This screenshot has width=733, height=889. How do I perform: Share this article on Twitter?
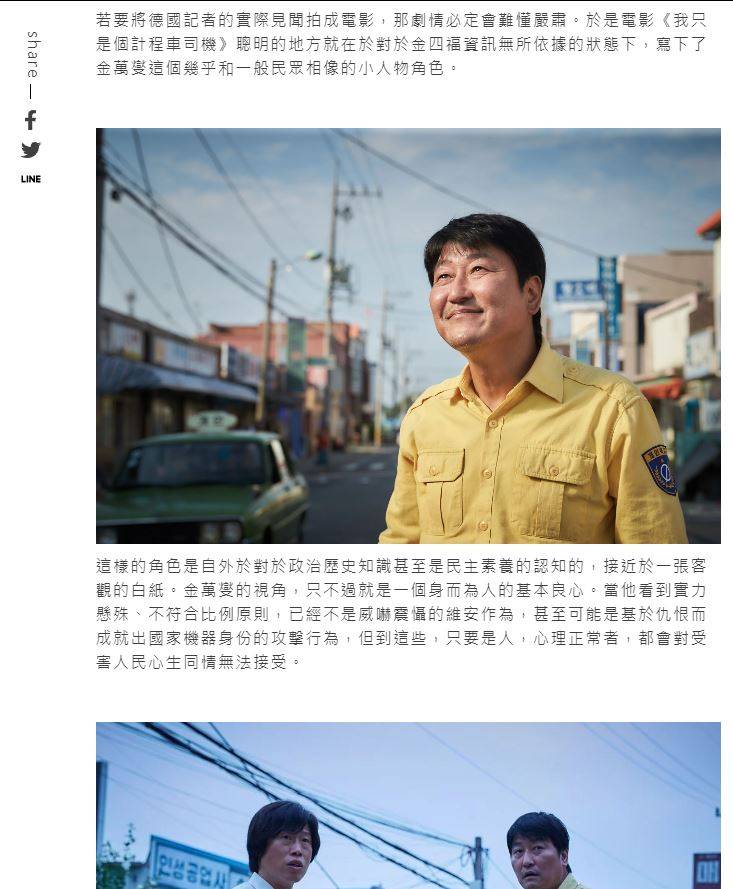(x=31, y=150)
